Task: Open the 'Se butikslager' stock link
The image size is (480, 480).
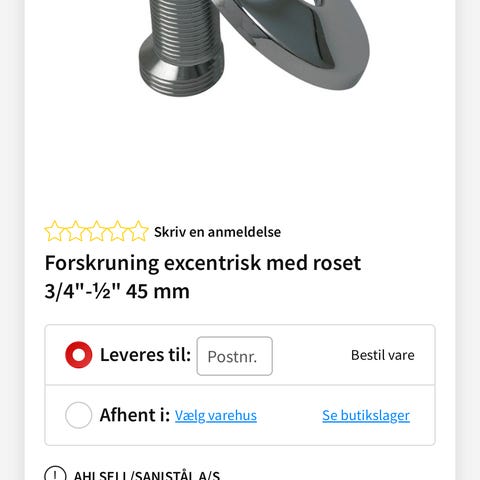Action: [366, 416]
